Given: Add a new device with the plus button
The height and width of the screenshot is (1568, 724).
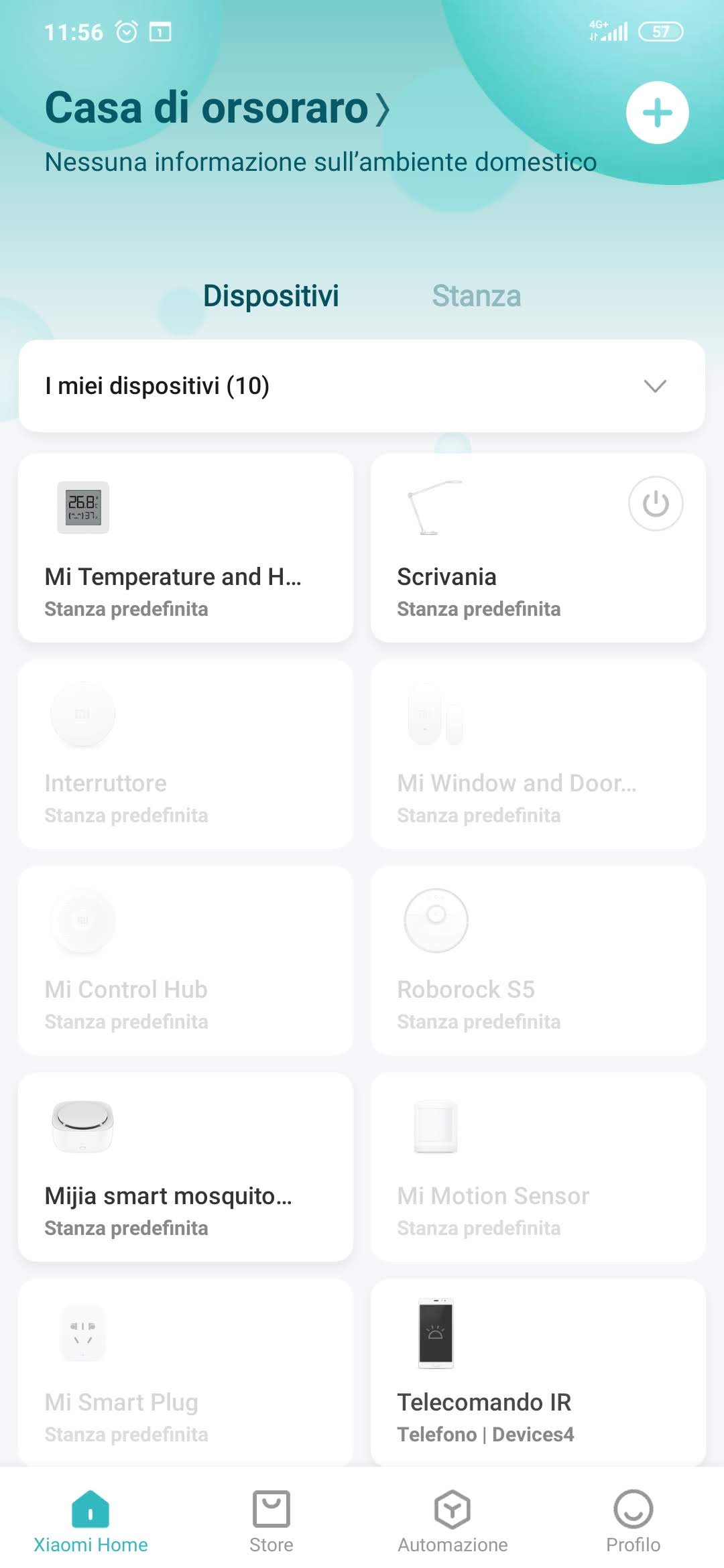Looking at the screenshot, I should tap(657, 113).
